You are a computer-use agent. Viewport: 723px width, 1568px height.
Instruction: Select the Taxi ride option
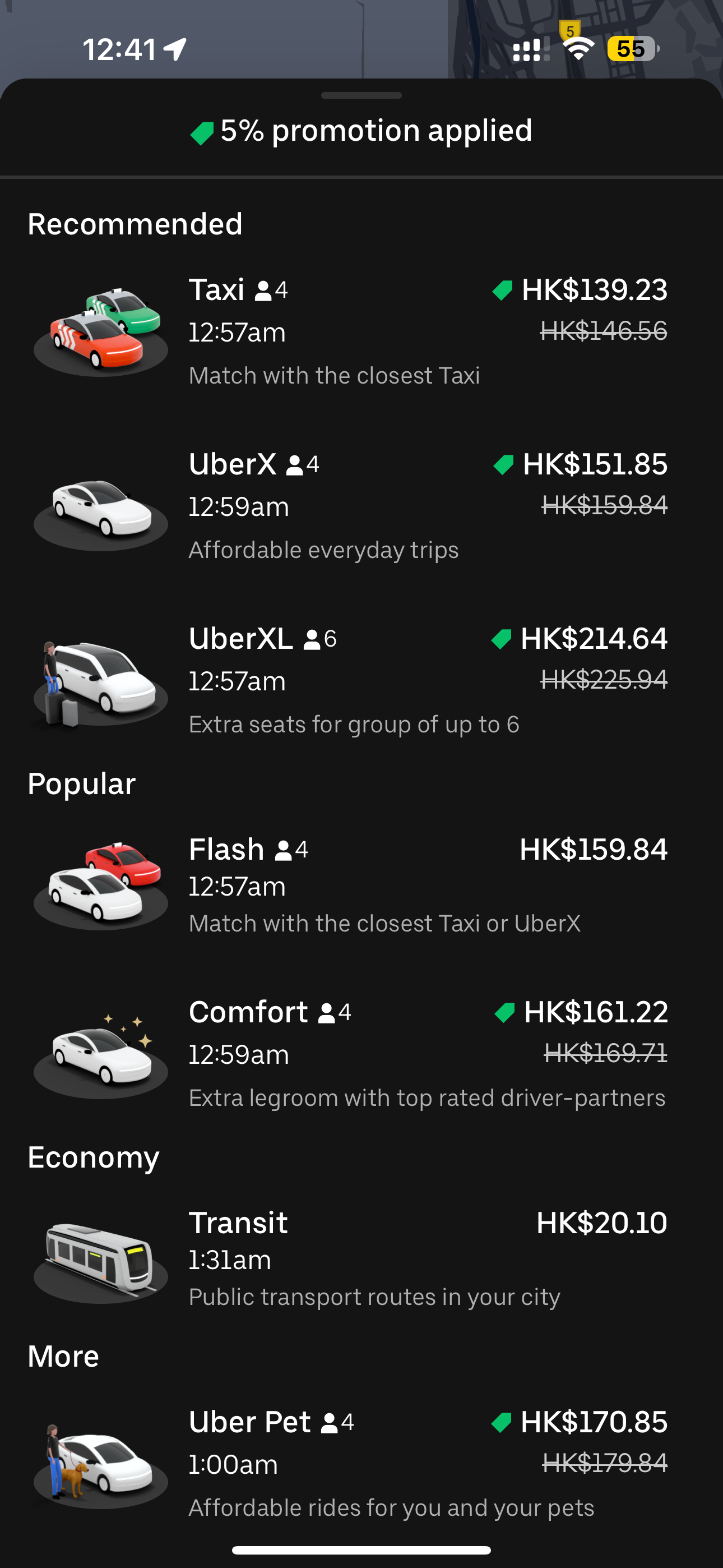tap(361, 332)
